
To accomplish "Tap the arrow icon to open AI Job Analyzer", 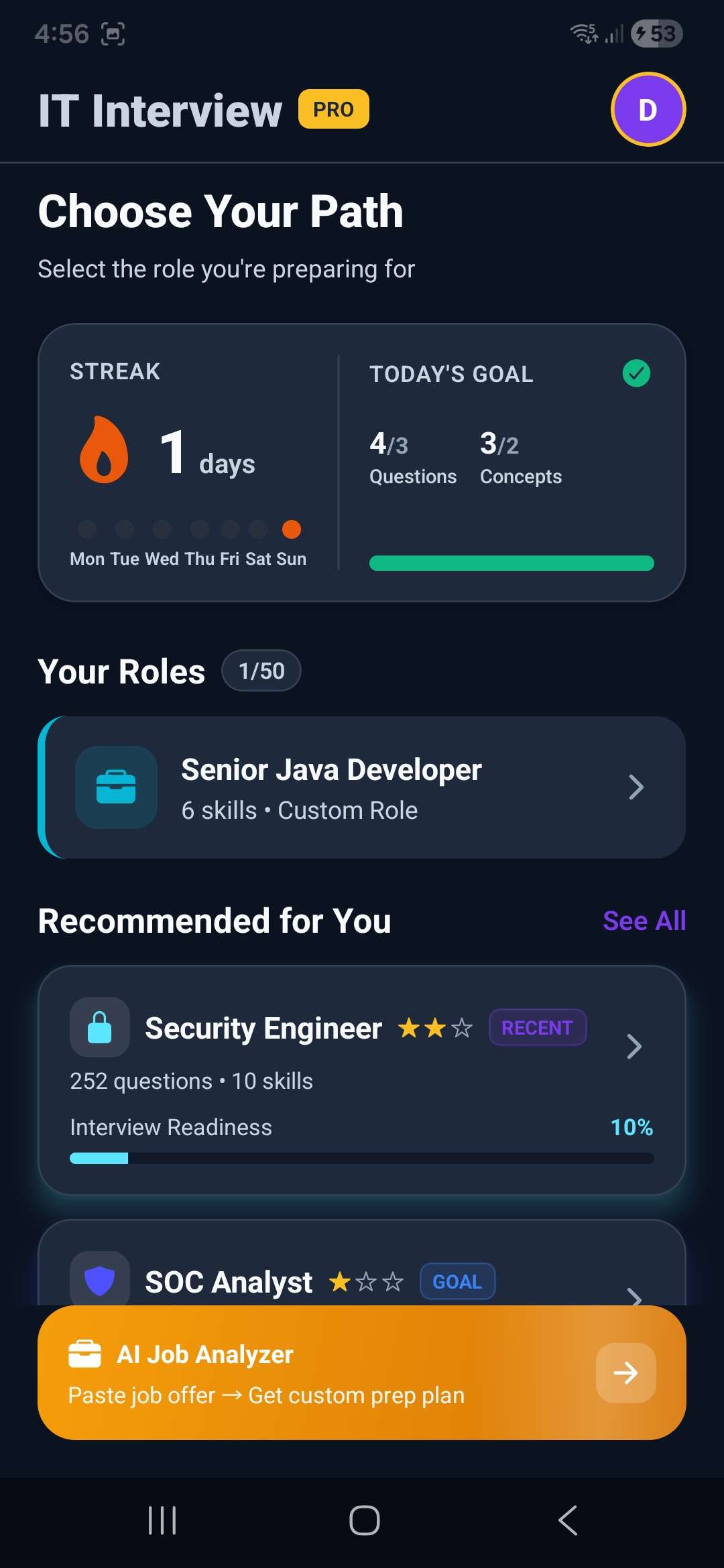I will coord(625,1372).
